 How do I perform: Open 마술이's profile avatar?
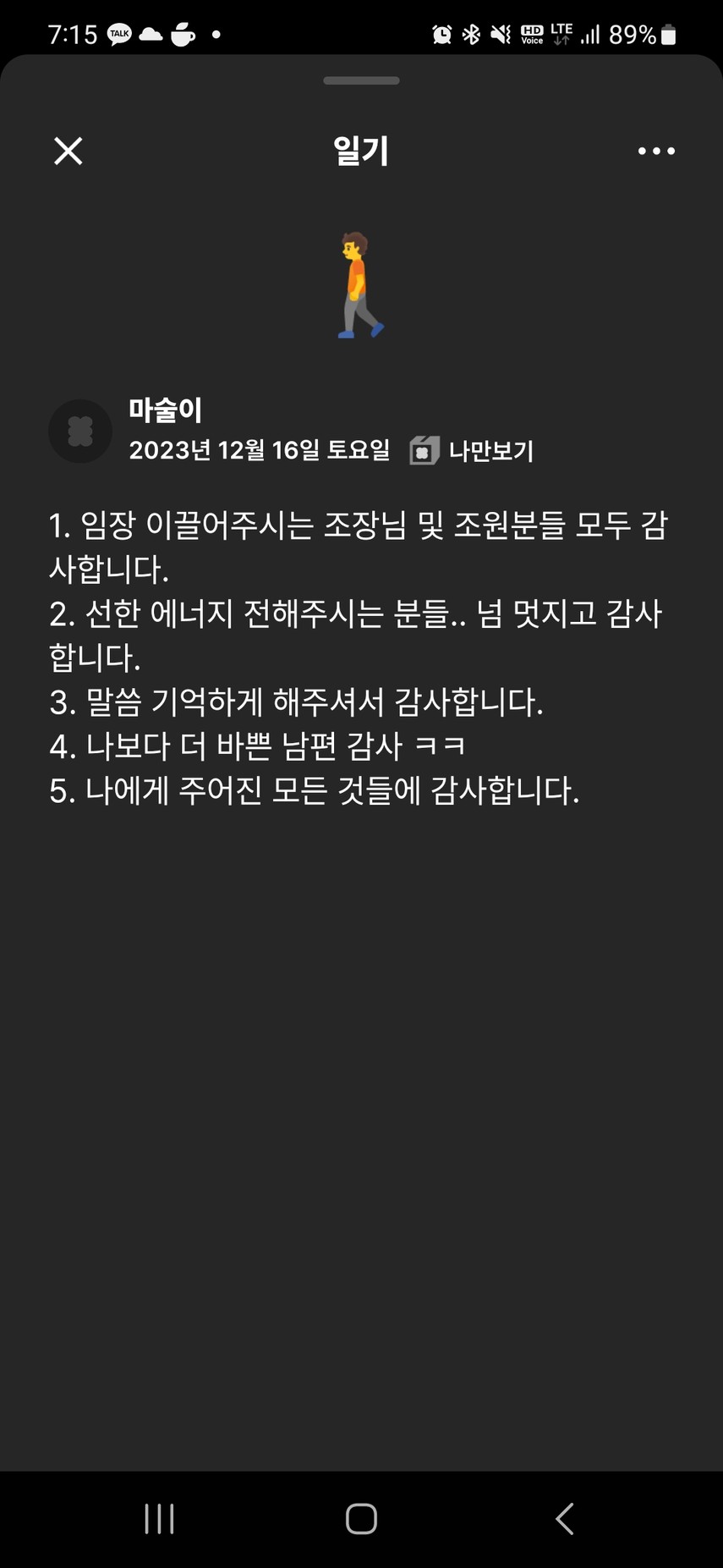80,432
